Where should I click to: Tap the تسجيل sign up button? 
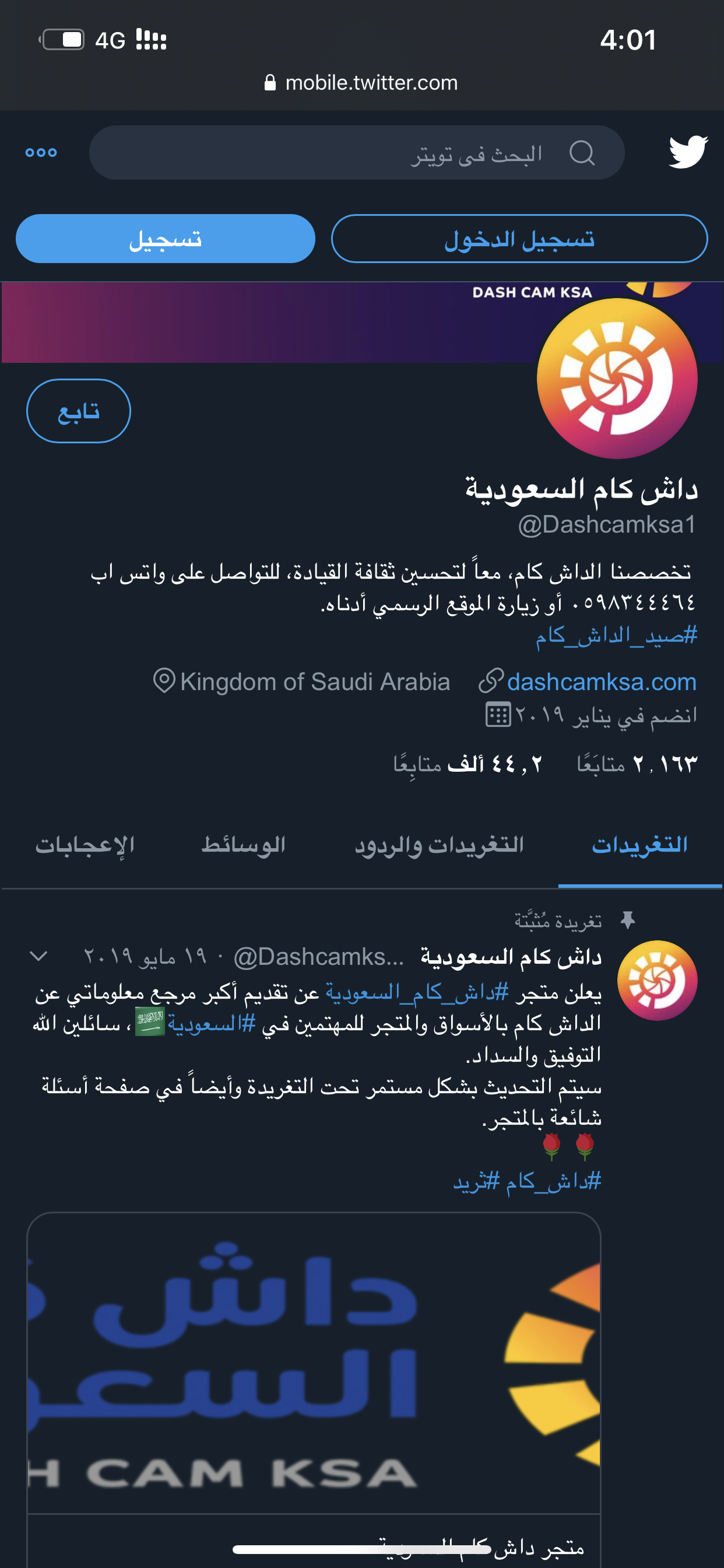[166, 239]
